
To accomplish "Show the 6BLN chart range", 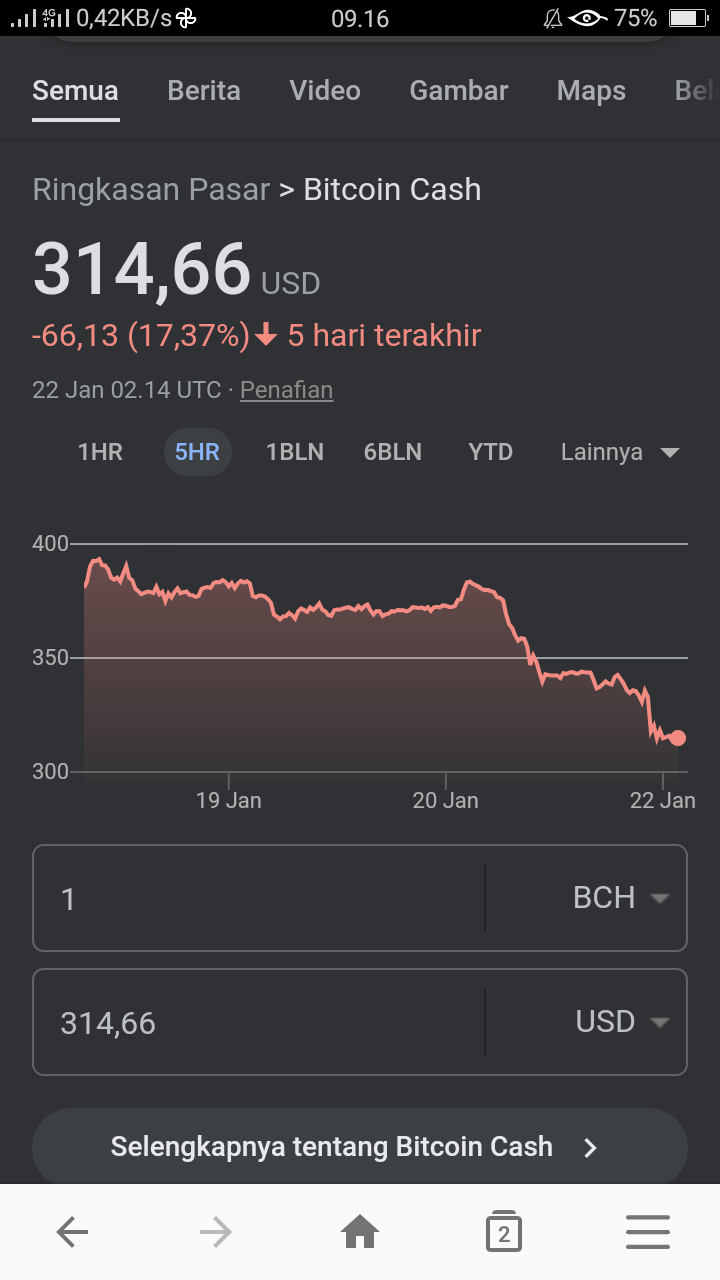I will [x=394, y=452].
